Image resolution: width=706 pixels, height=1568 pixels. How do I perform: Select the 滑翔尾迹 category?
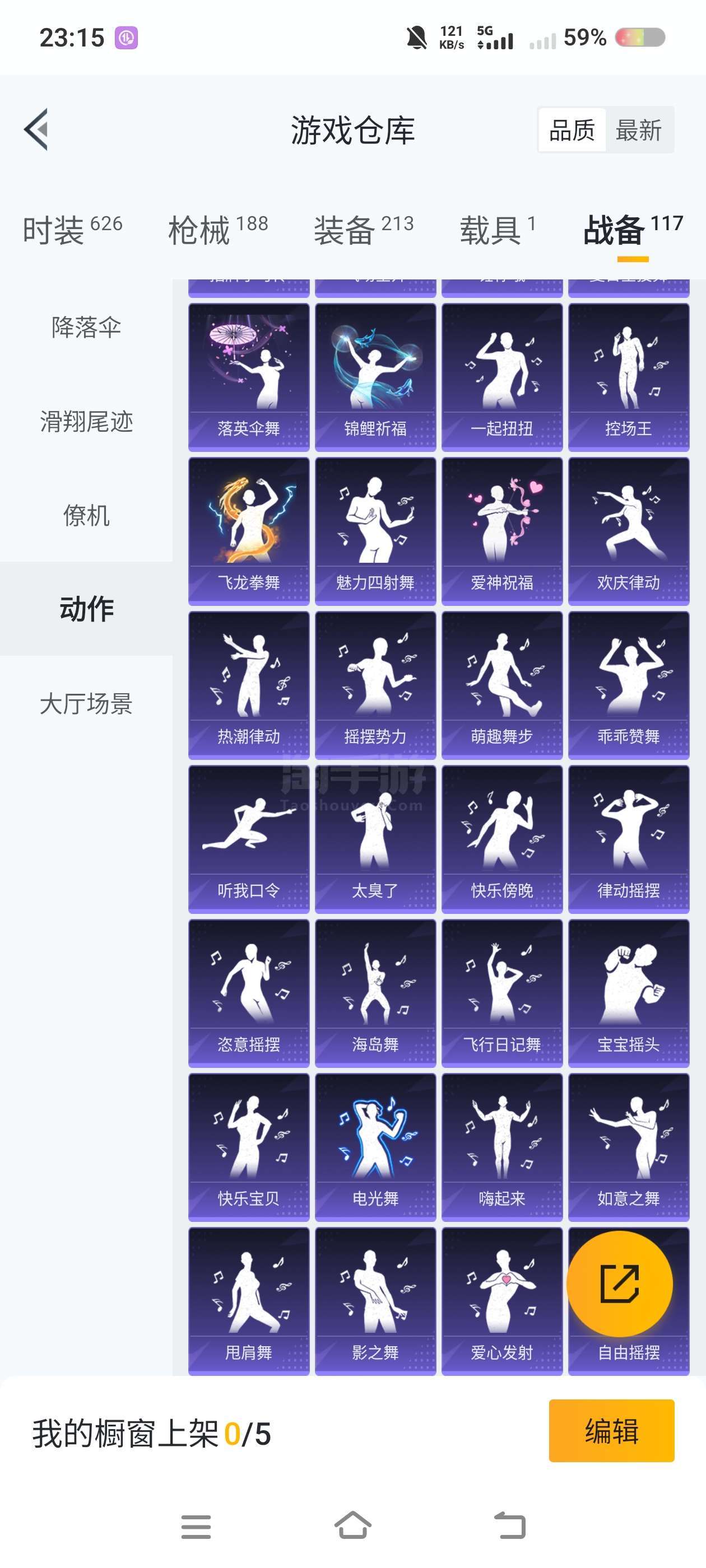tap(86, 421)
